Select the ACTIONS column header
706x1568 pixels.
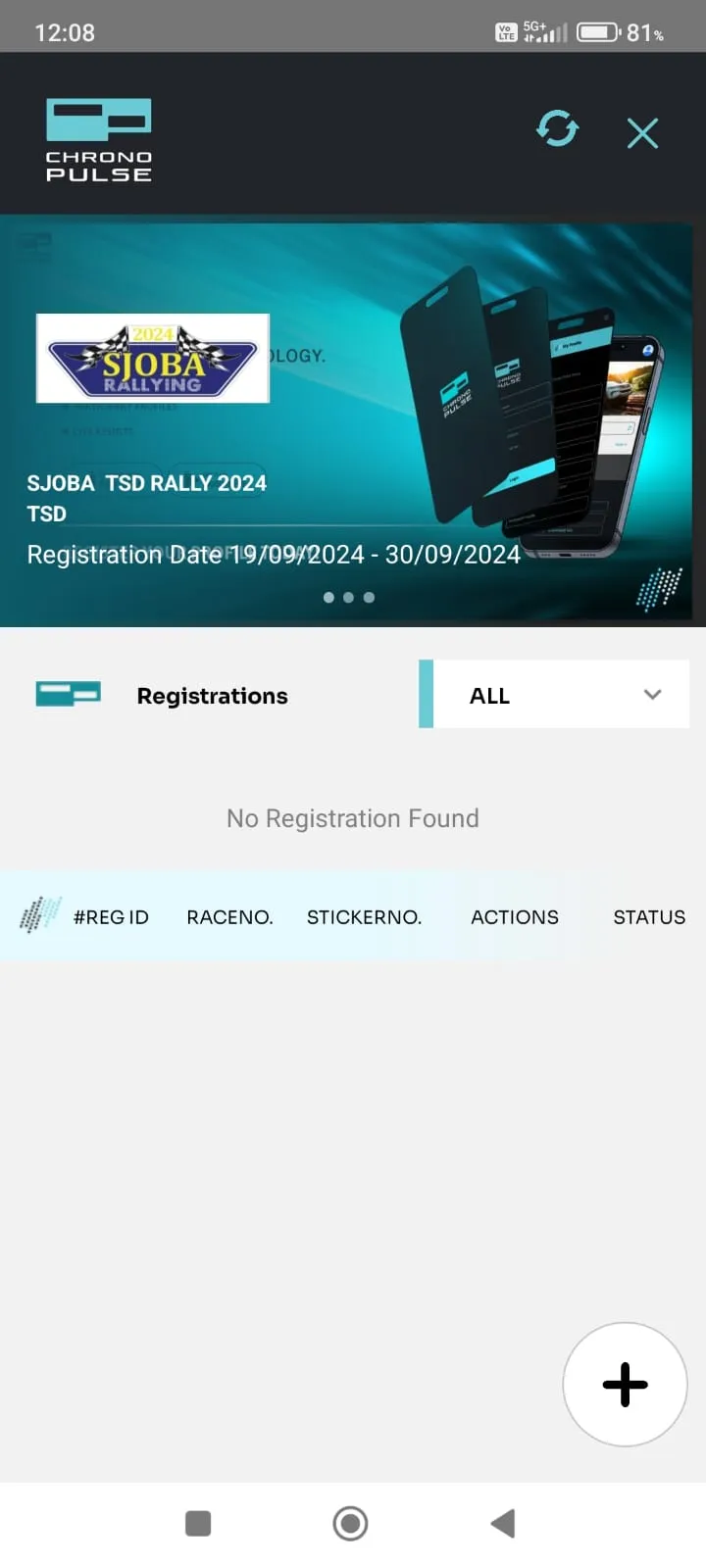(515, 916)
